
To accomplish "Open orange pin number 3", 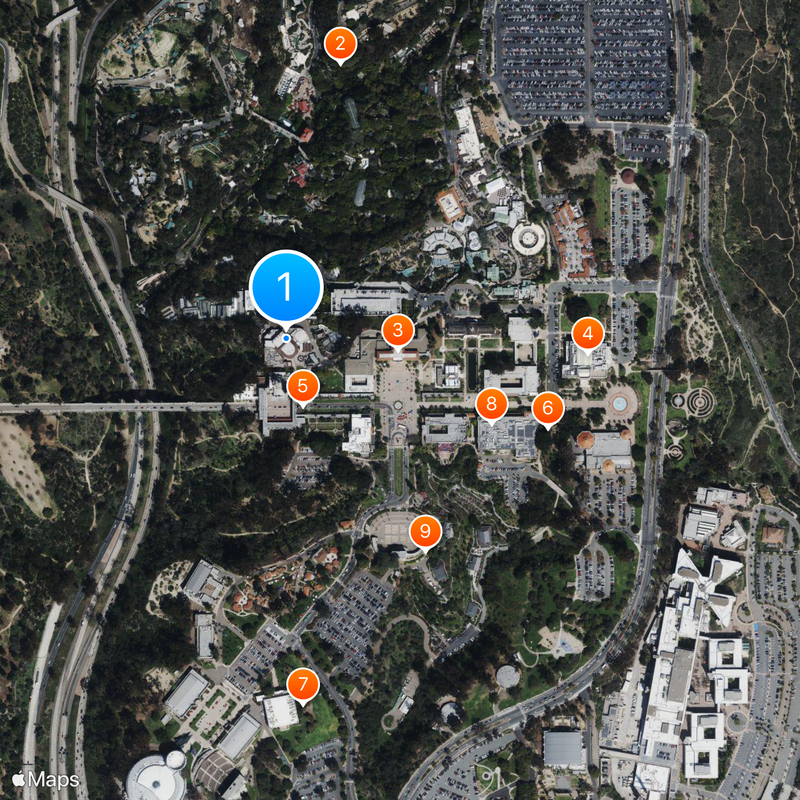I will 398,329.
